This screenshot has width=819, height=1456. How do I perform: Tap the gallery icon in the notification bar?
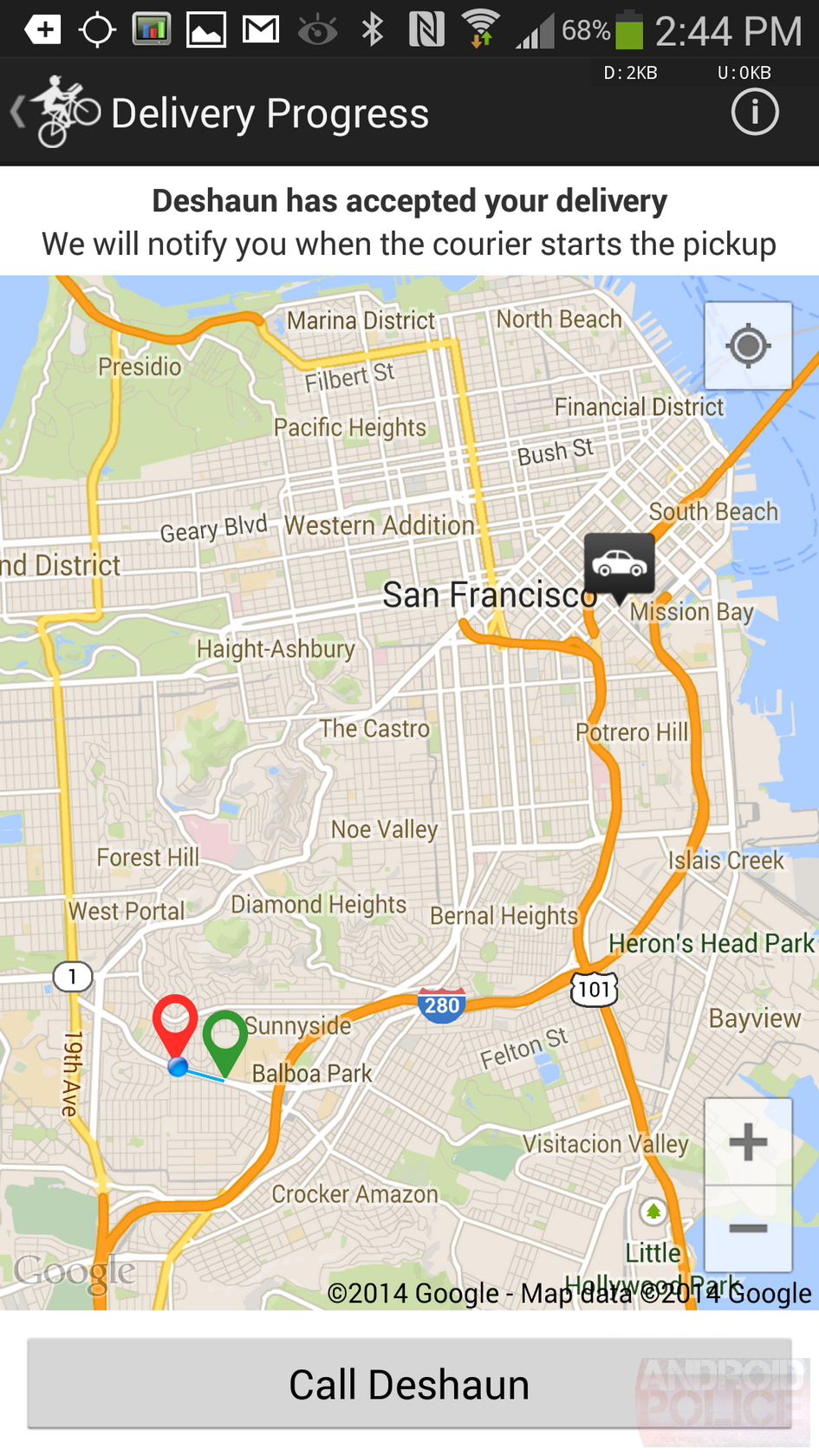click(208, 27)
